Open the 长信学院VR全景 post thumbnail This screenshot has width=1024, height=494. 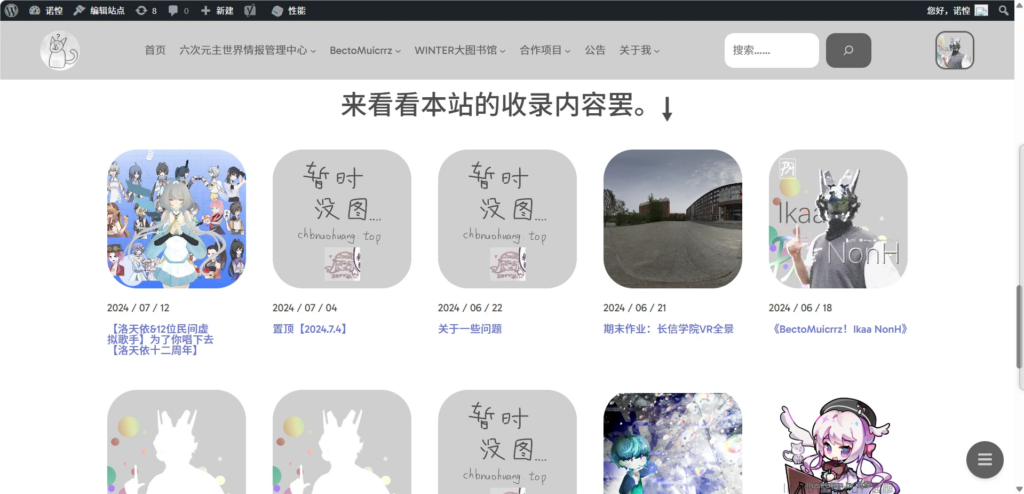pyautogui.click(x=673, y=219)
